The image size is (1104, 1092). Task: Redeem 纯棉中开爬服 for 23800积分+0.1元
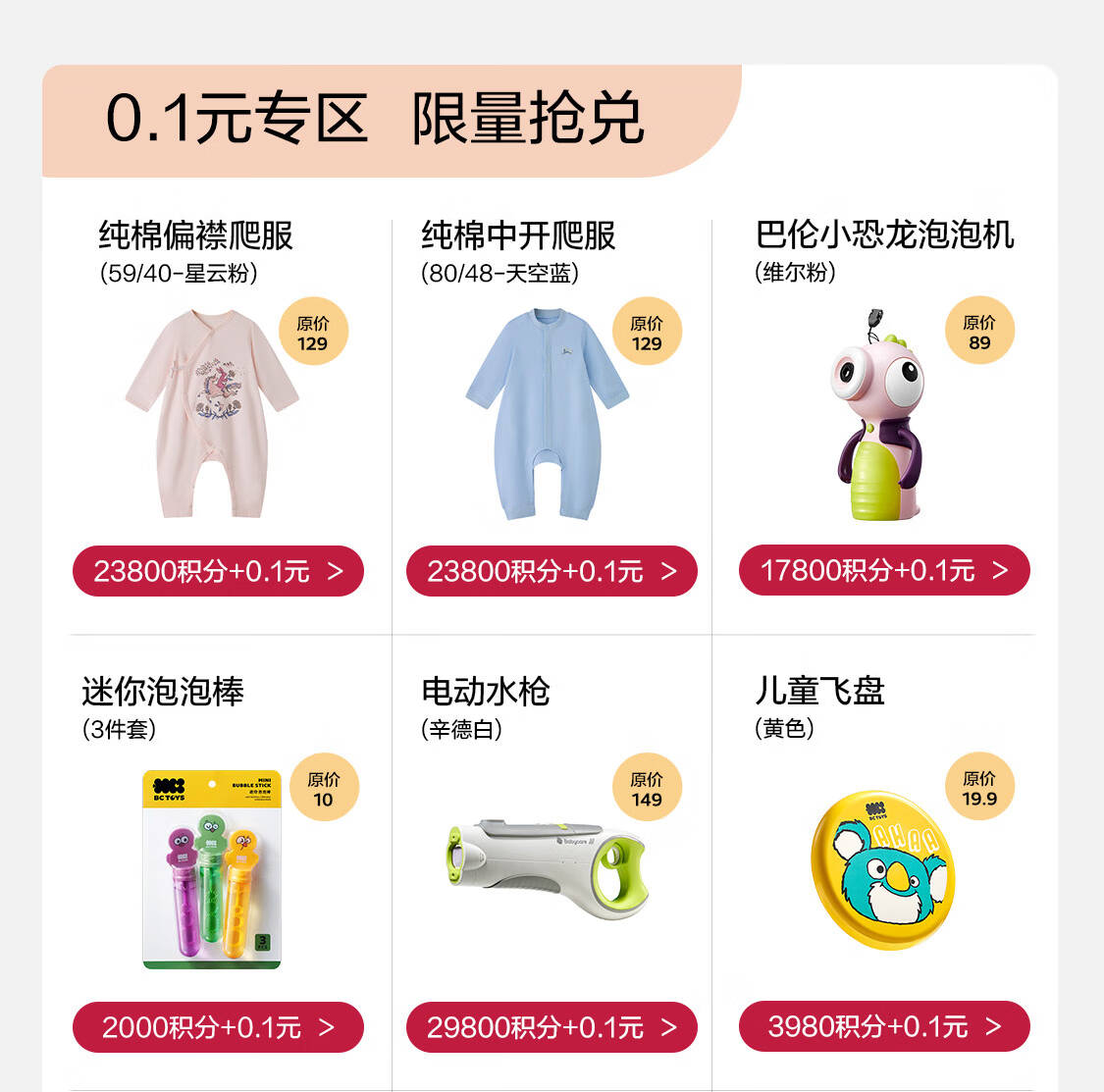click(552, 571)
